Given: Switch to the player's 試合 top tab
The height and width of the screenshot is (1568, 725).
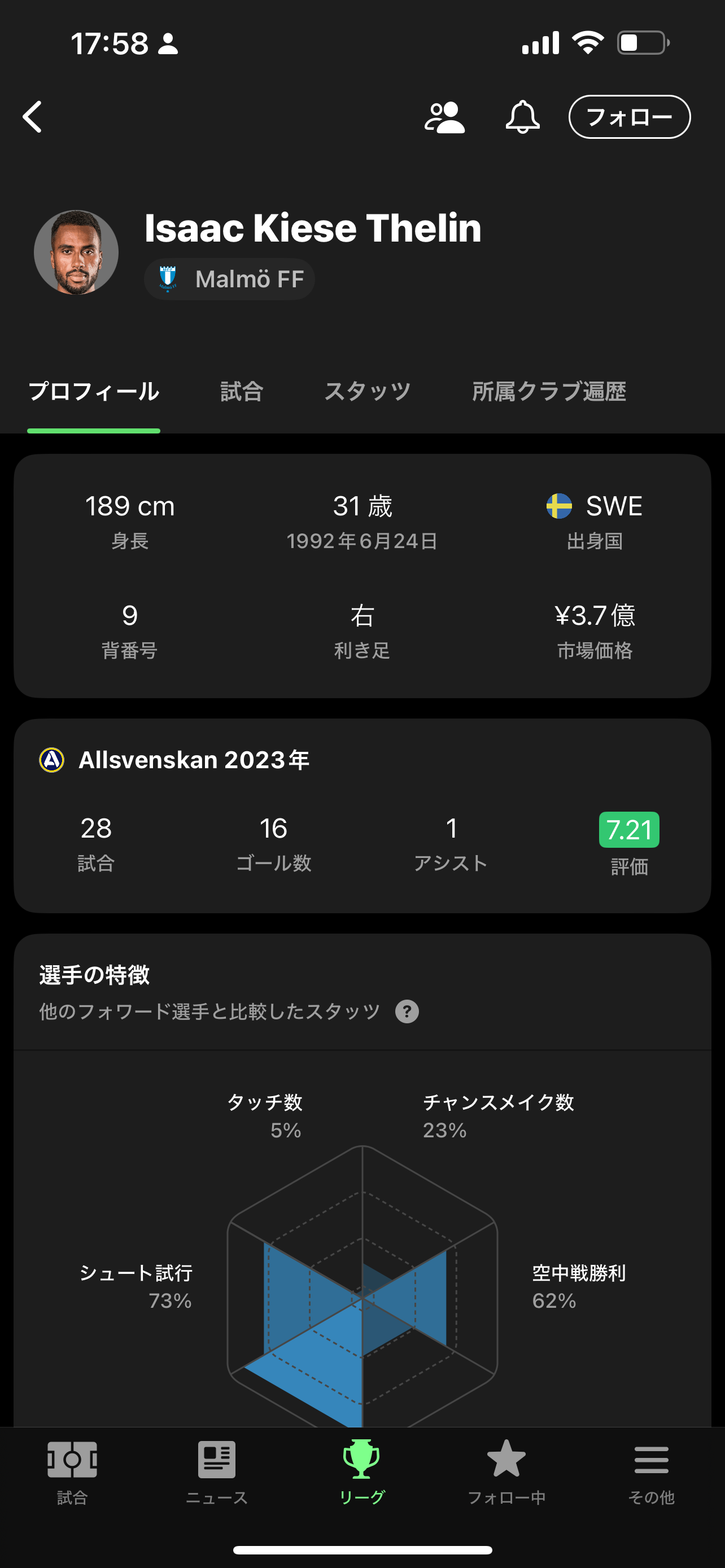Looking at the screenshot, I should coord(242,391).
